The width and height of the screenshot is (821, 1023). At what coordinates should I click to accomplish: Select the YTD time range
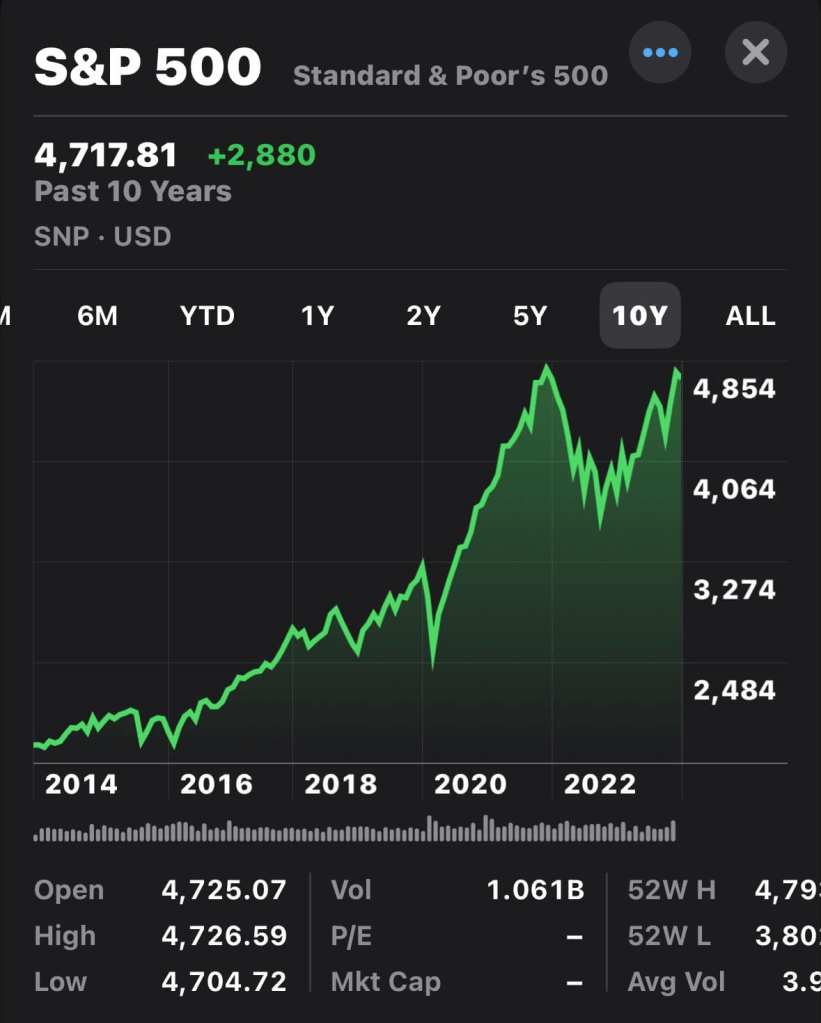(207, 316)
